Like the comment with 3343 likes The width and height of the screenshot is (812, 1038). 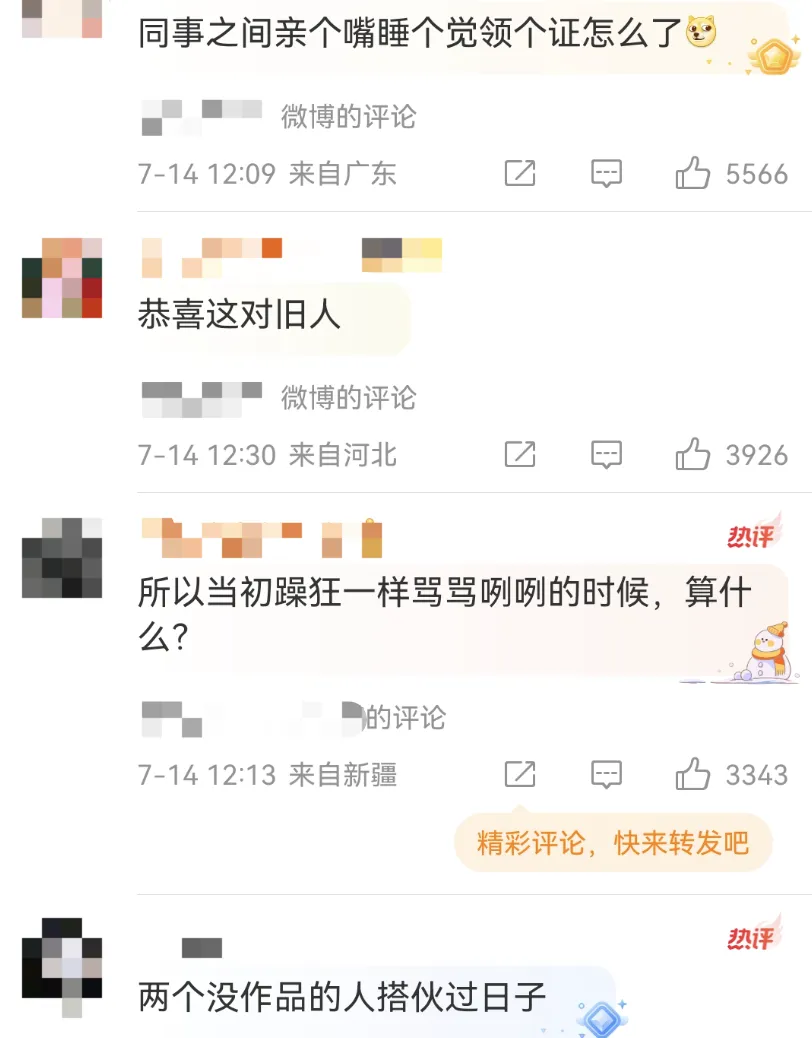point(693,774)
